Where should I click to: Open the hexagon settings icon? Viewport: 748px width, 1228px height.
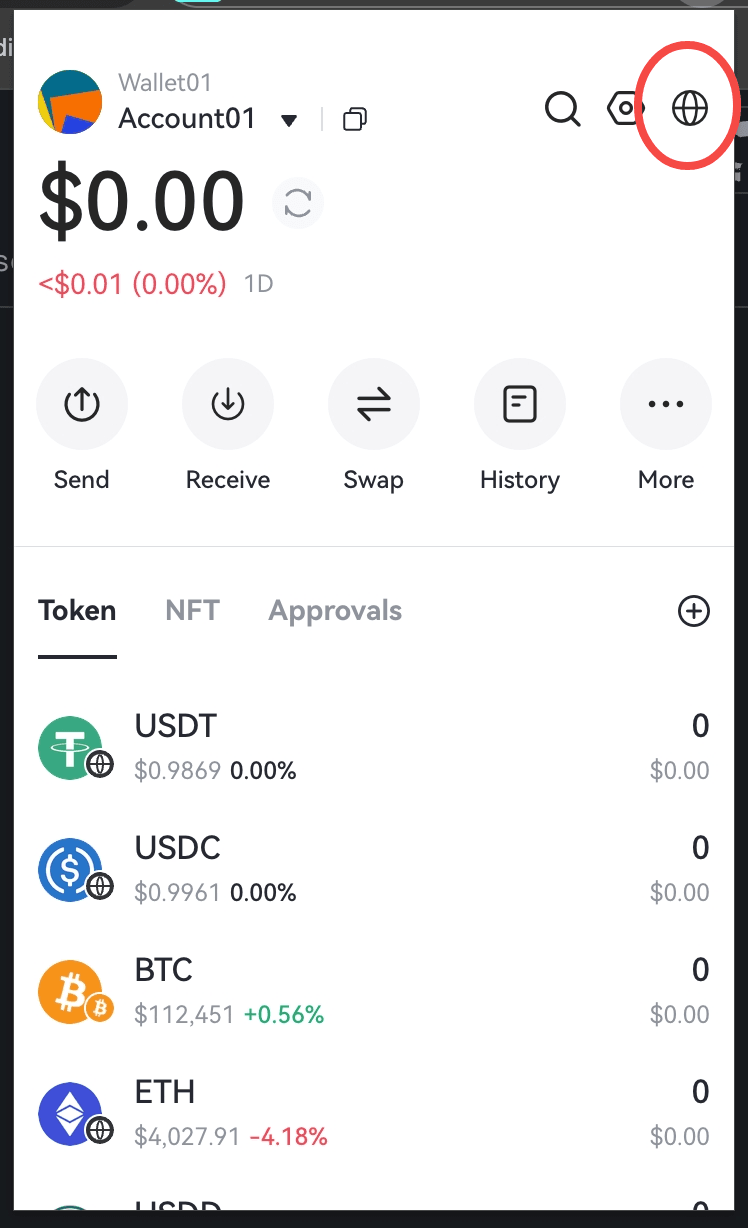click(x=626, y=108)
